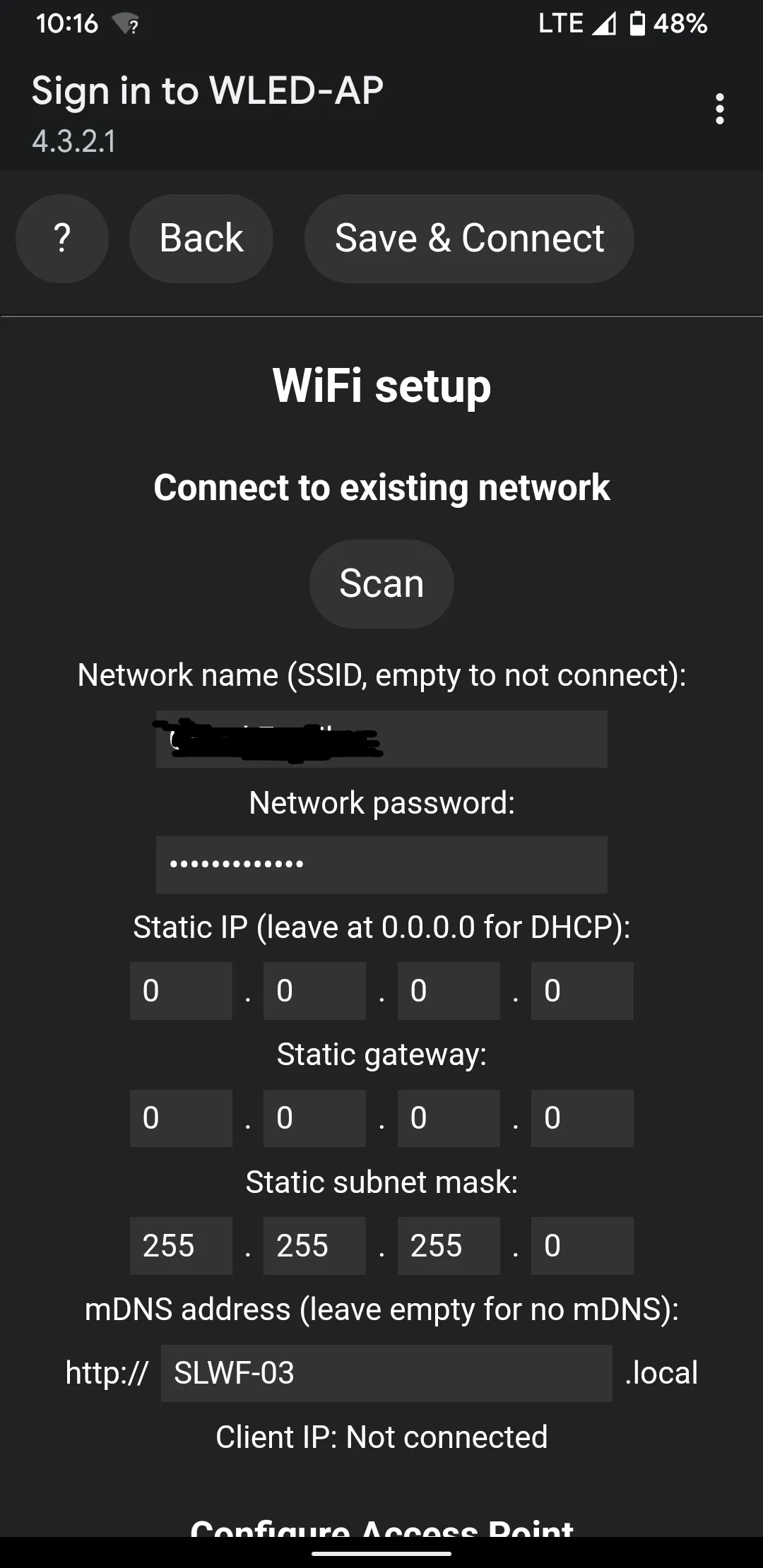
Task: Open the three-dot overflow menu
Action: pos(719,109)
